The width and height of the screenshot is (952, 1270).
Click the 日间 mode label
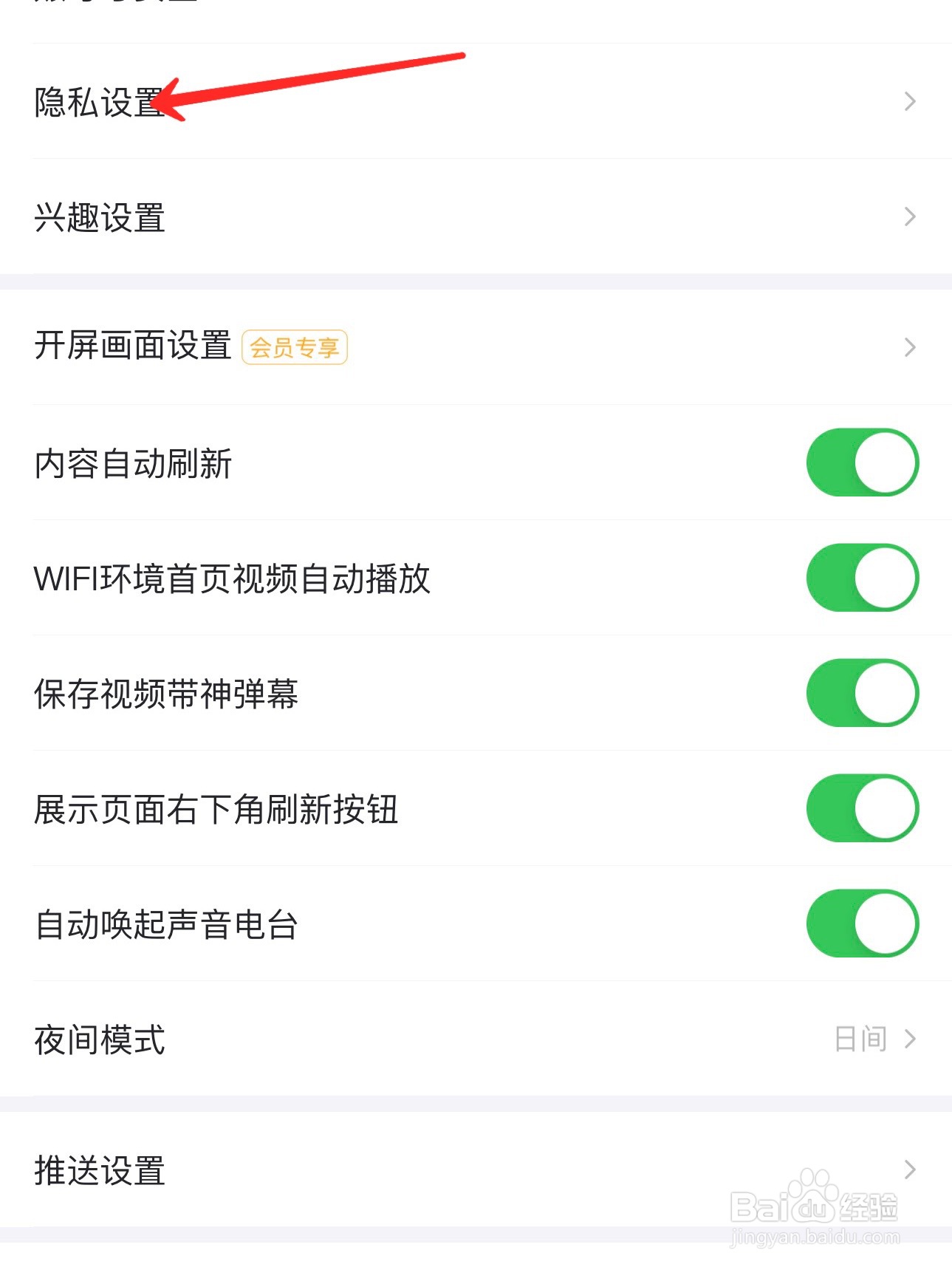860,1039
